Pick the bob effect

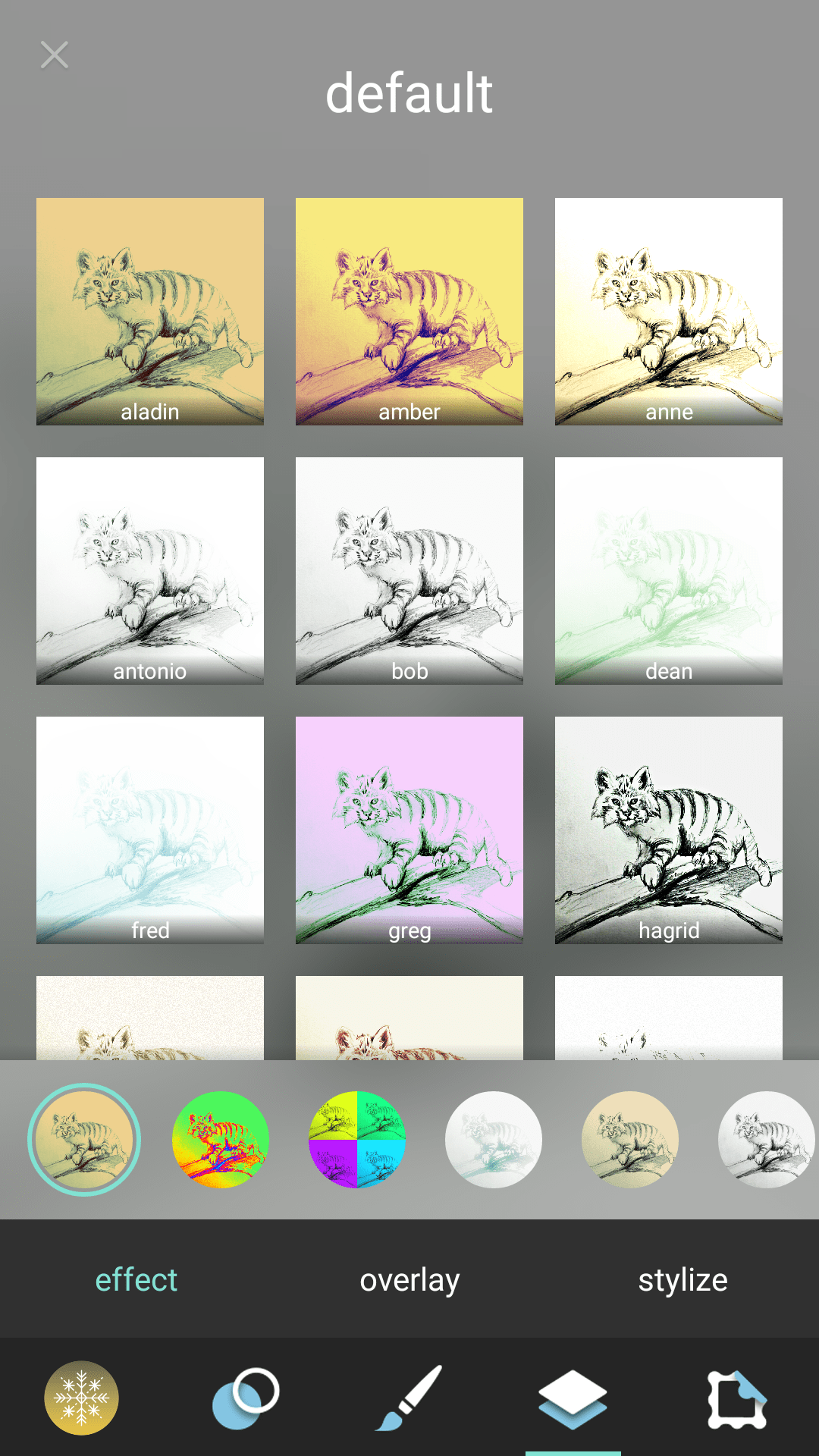tap(409, 570)
